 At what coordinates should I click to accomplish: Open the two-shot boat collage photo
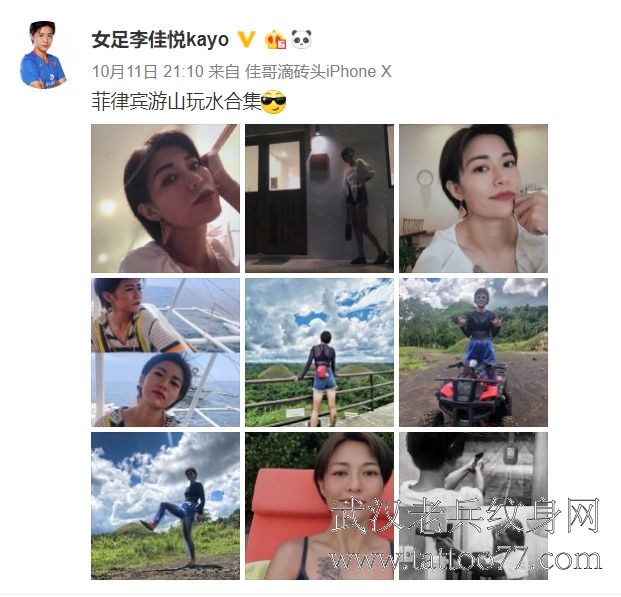(165, 352)
